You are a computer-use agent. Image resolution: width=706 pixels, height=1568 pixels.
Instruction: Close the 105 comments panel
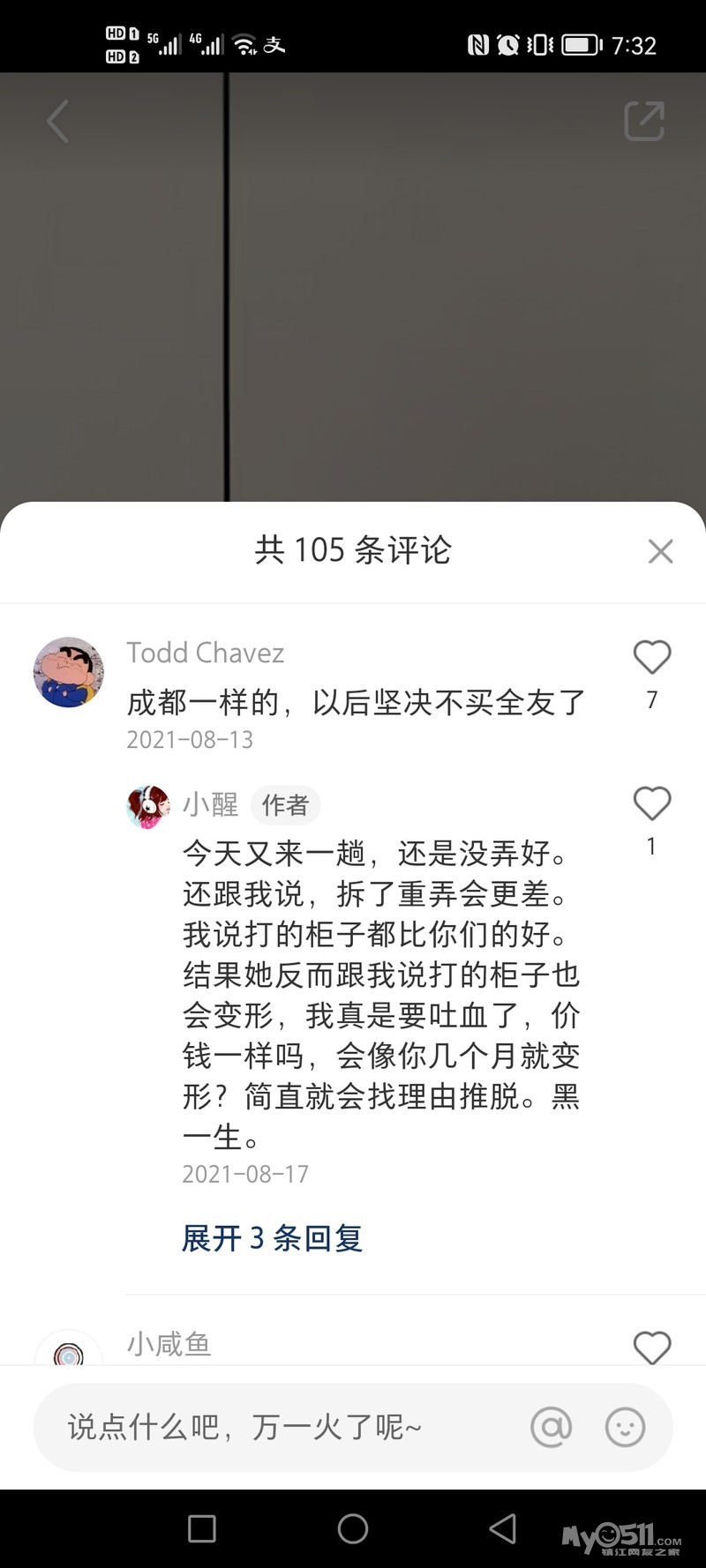pyautogui.click(x=660, y=551)
